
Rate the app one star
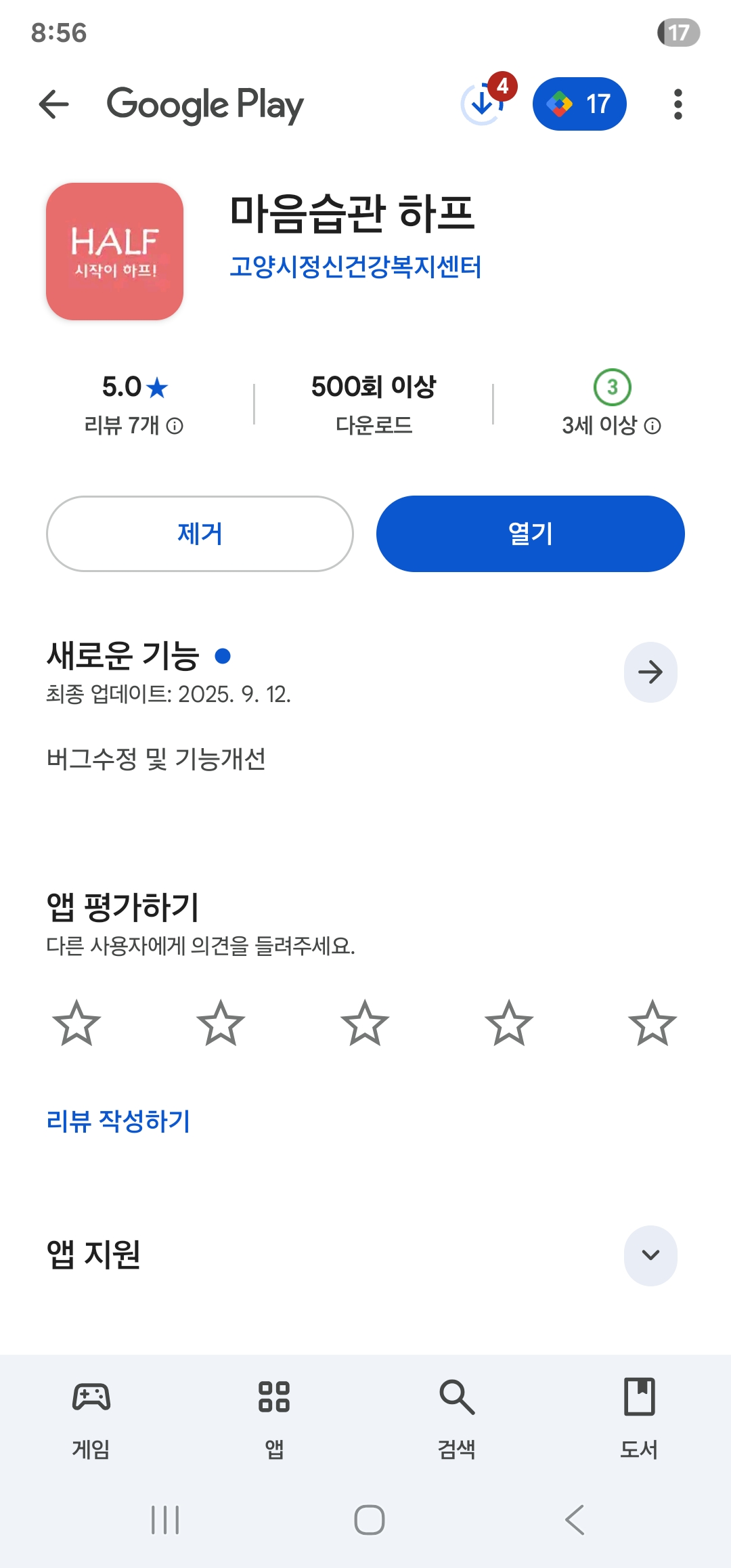(x=76, y=1023)
